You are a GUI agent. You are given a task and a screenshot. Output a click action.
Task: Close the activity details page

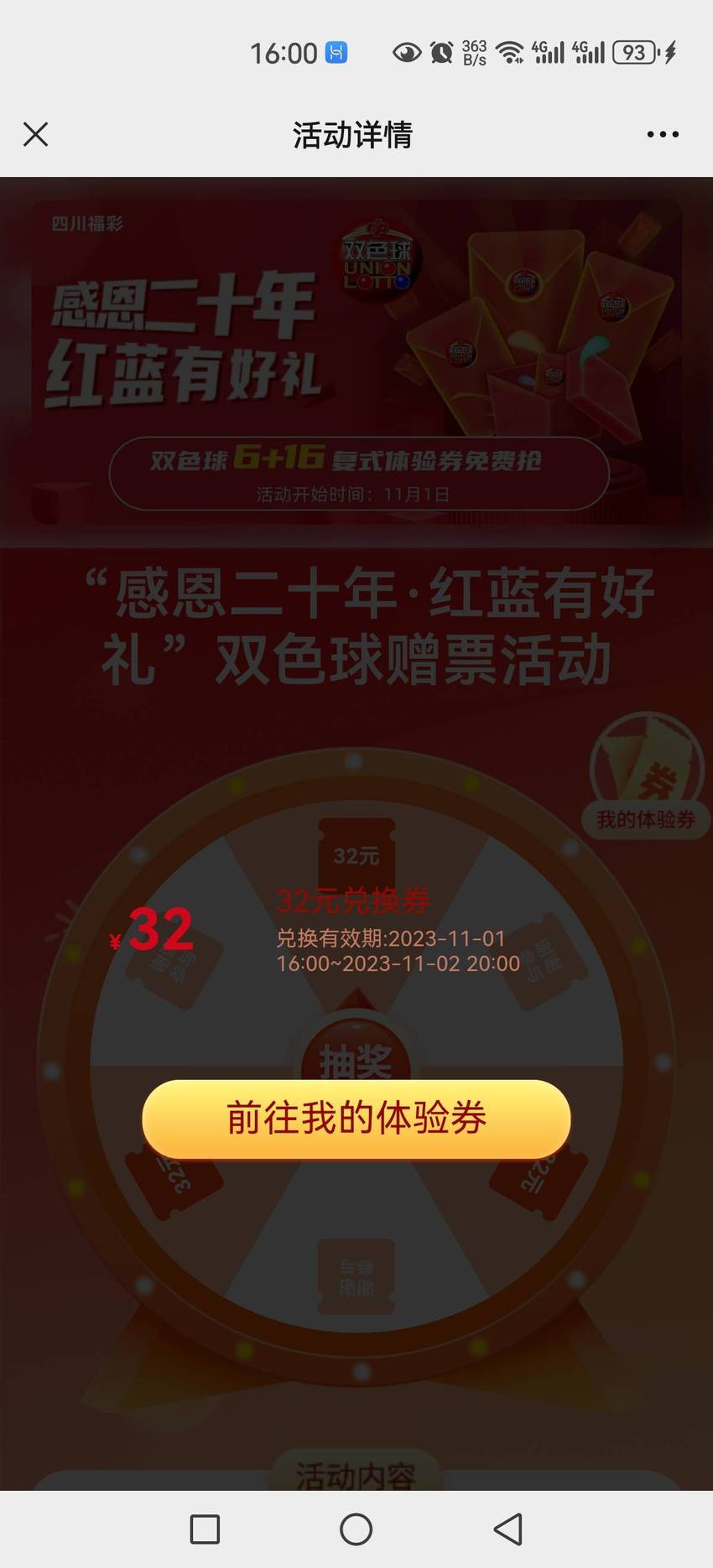click(x=35, y=134)
